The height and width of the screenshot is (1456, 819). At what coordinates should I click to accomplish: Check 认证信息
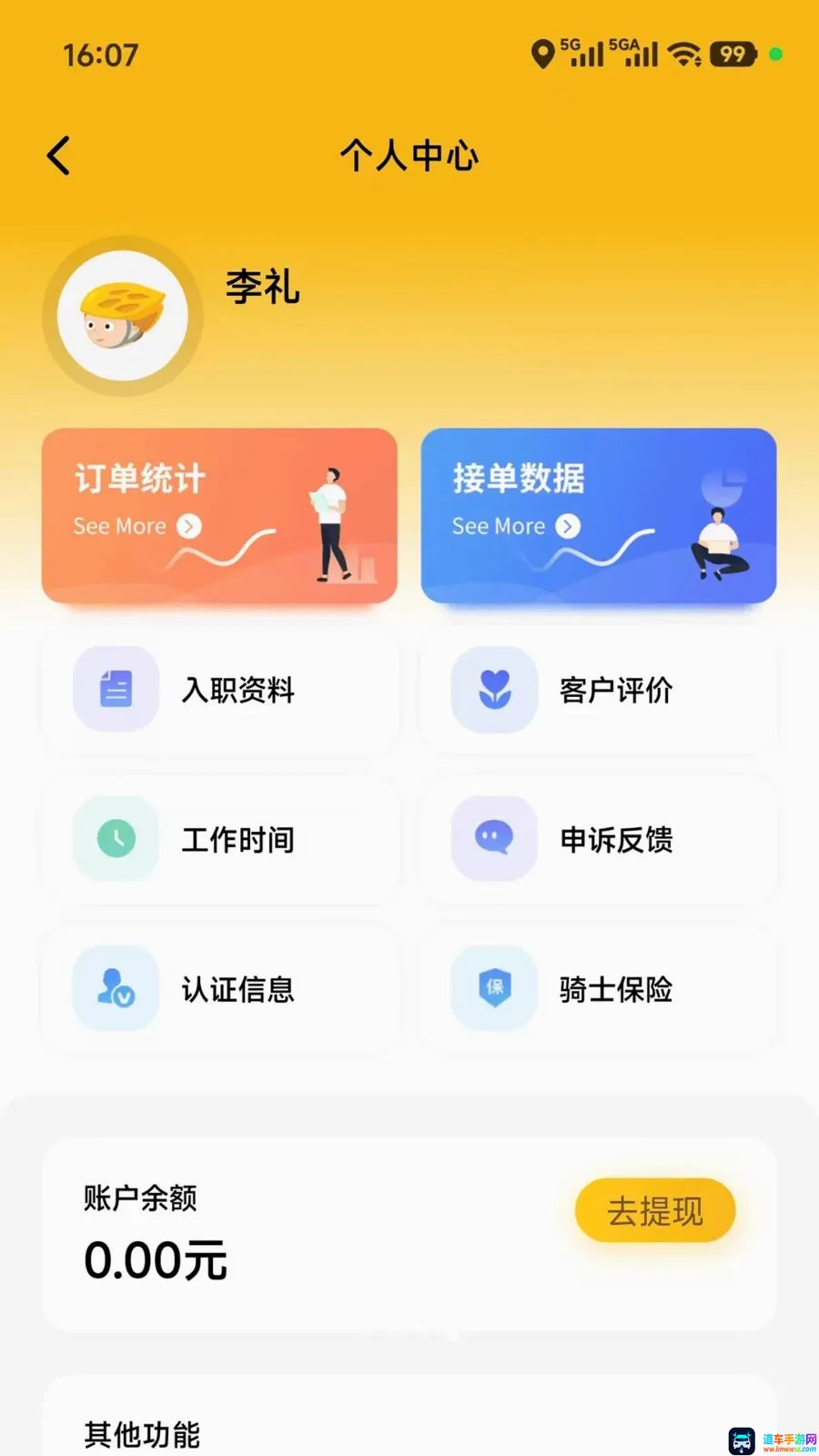(219, 988)
